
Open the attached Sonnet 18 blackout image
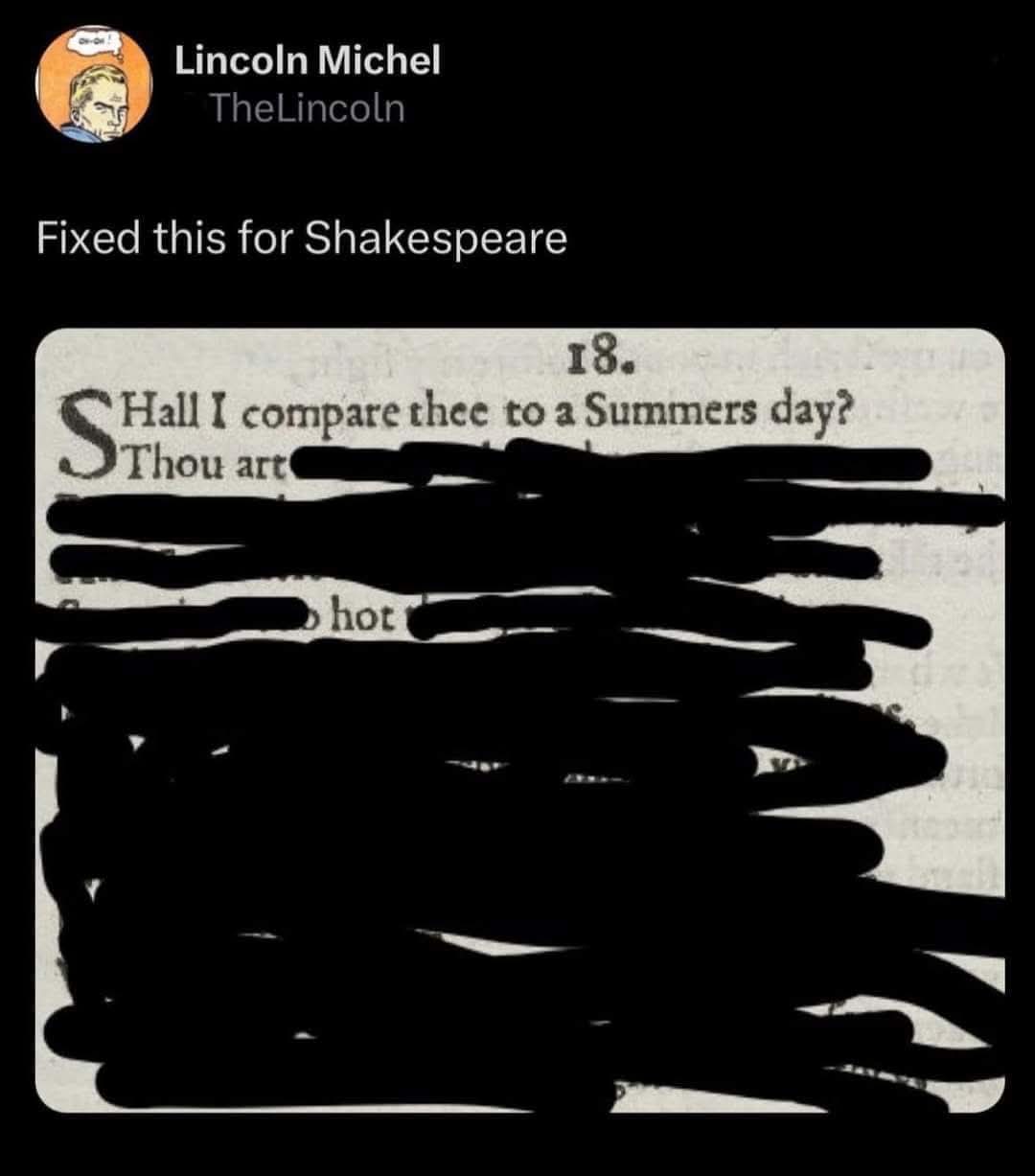(519, 721)
